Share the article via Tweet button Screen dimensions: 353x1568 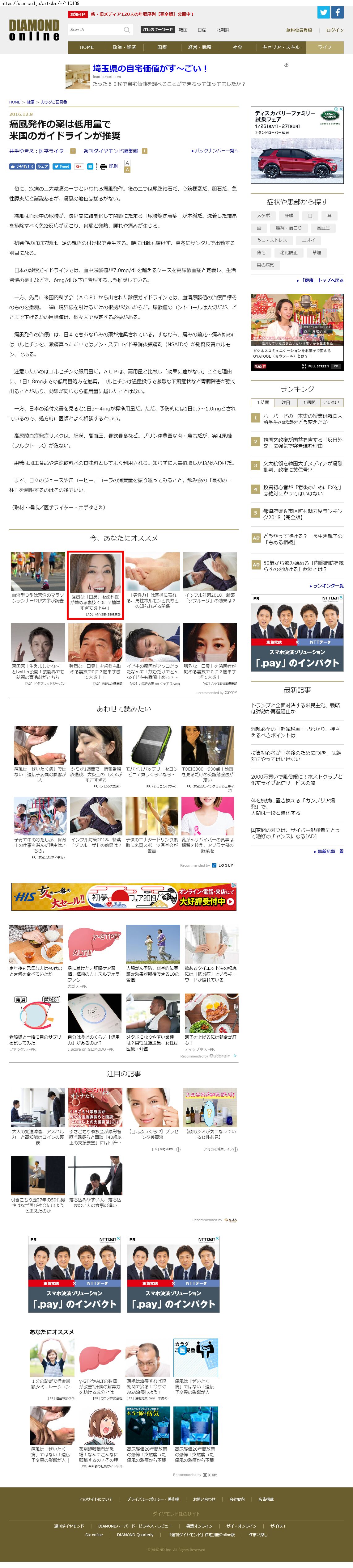(62, 166)
